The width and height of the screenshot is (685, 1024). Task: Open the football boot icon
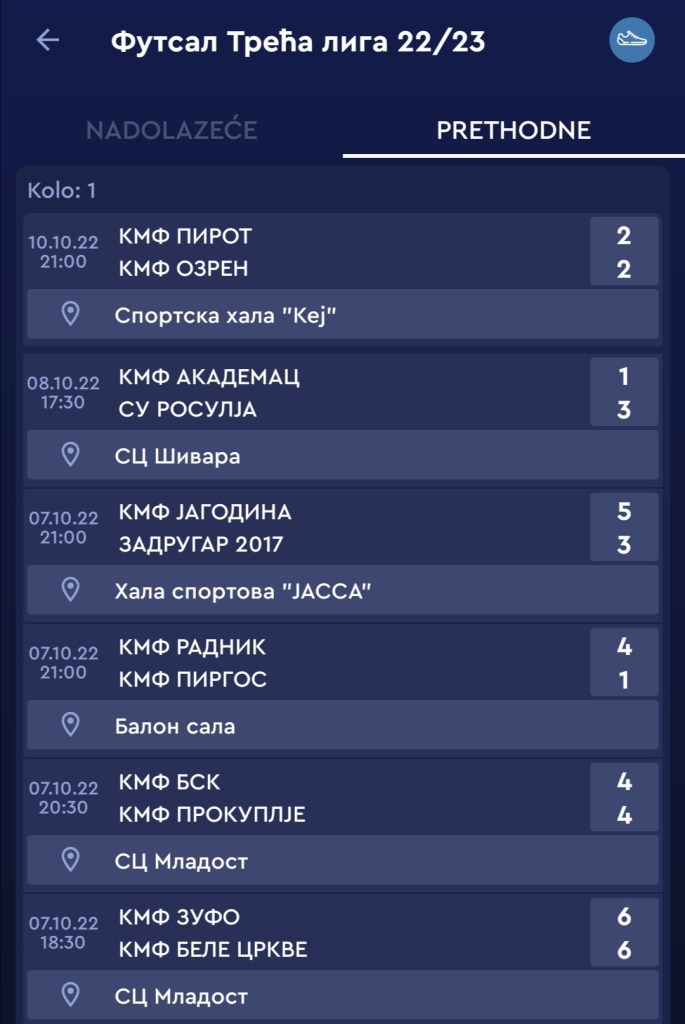point(632,41)
